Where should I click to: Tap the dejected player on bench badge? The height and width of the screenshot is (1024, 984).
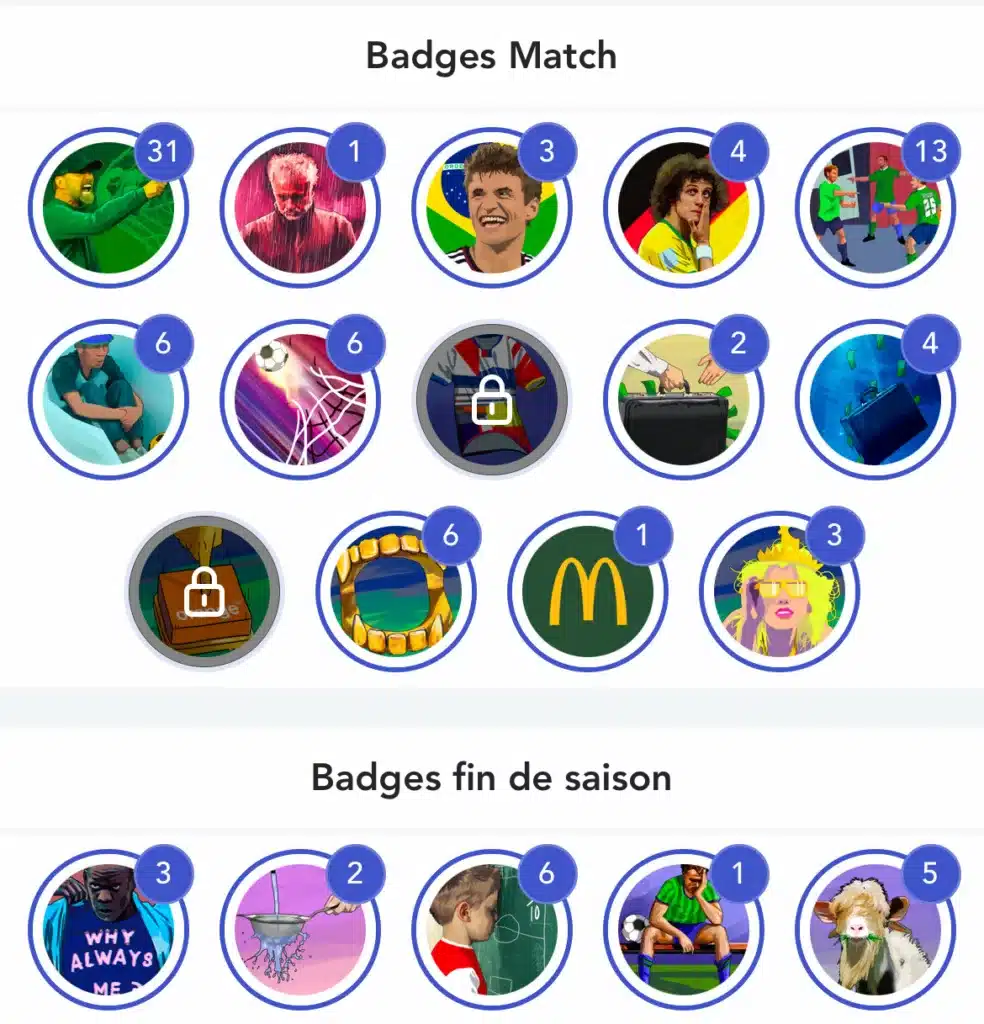[x=684, y=929]
